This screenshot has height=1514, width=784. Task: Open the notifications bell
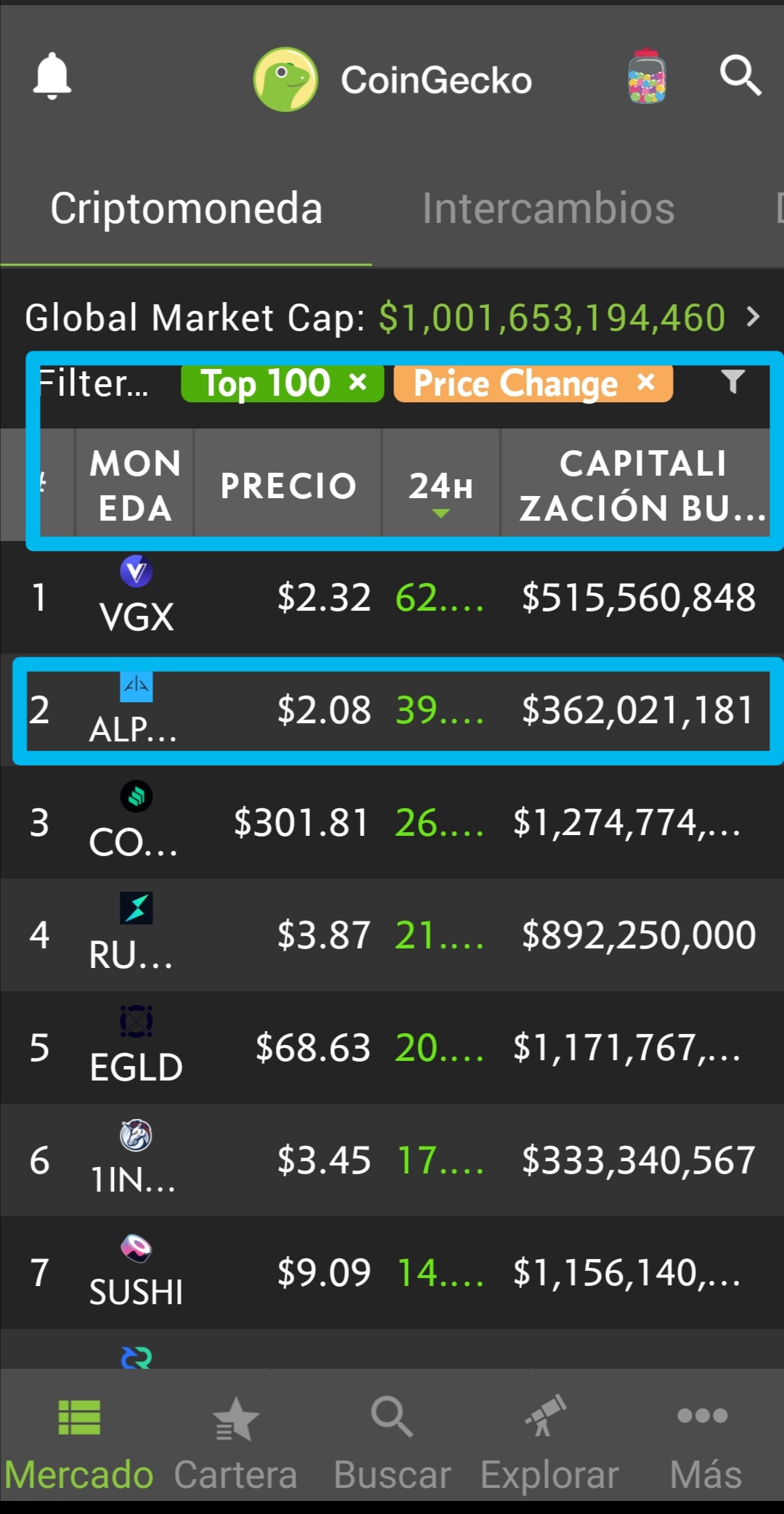[52, 76]
